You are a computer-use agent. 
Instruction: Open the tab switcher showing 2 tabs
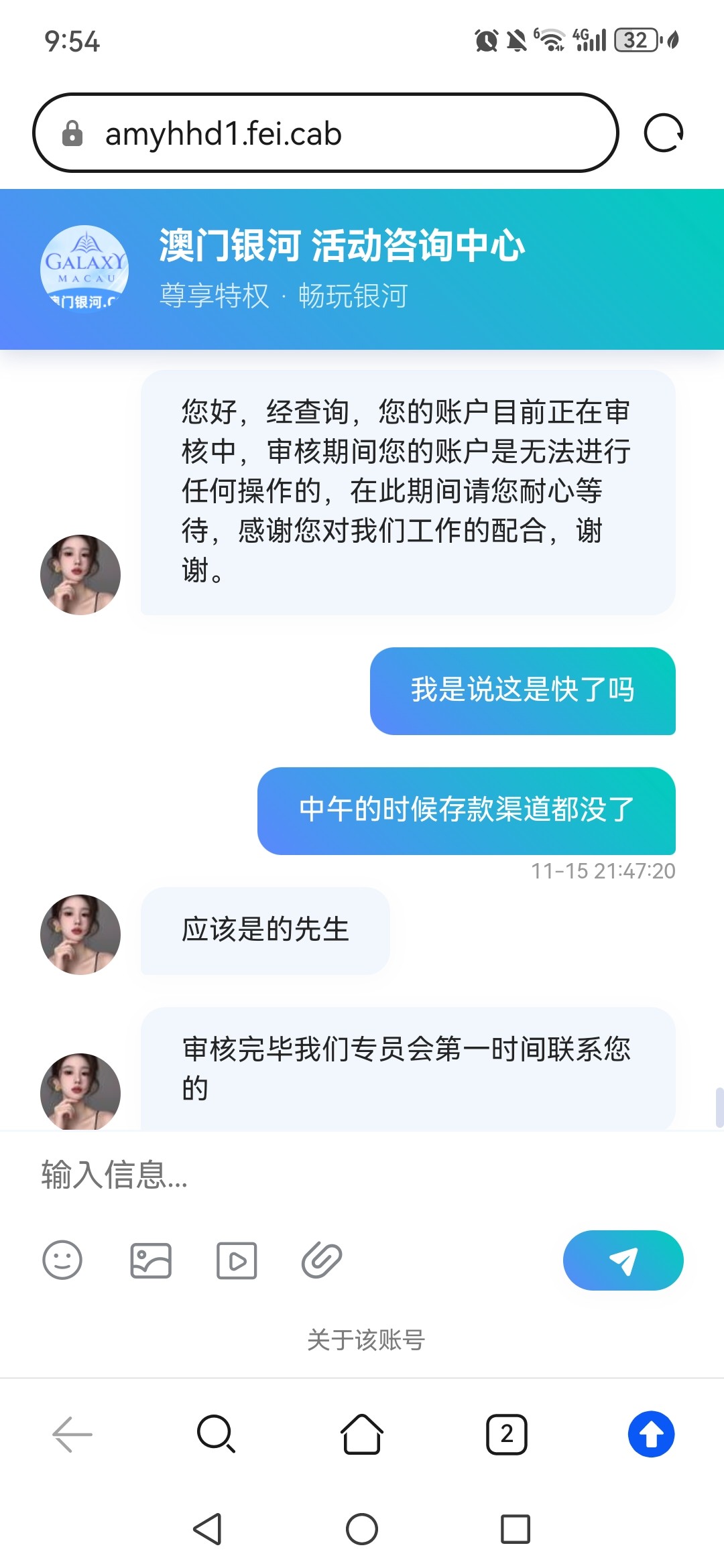click(x=507, y=1435)
